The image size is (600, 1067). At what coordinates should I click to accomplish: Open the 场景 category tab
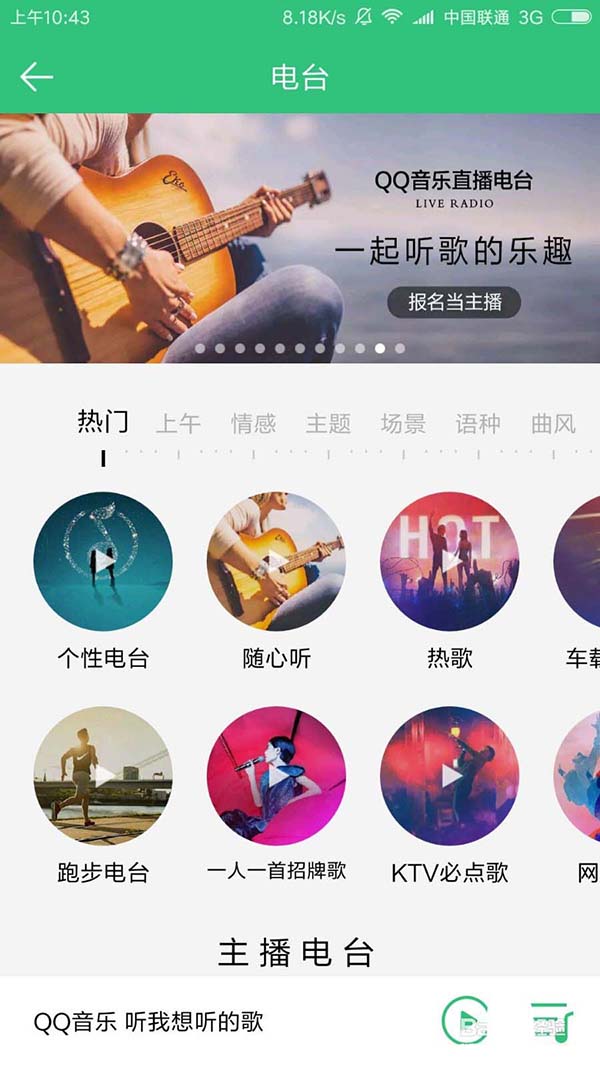pos(403,423)
